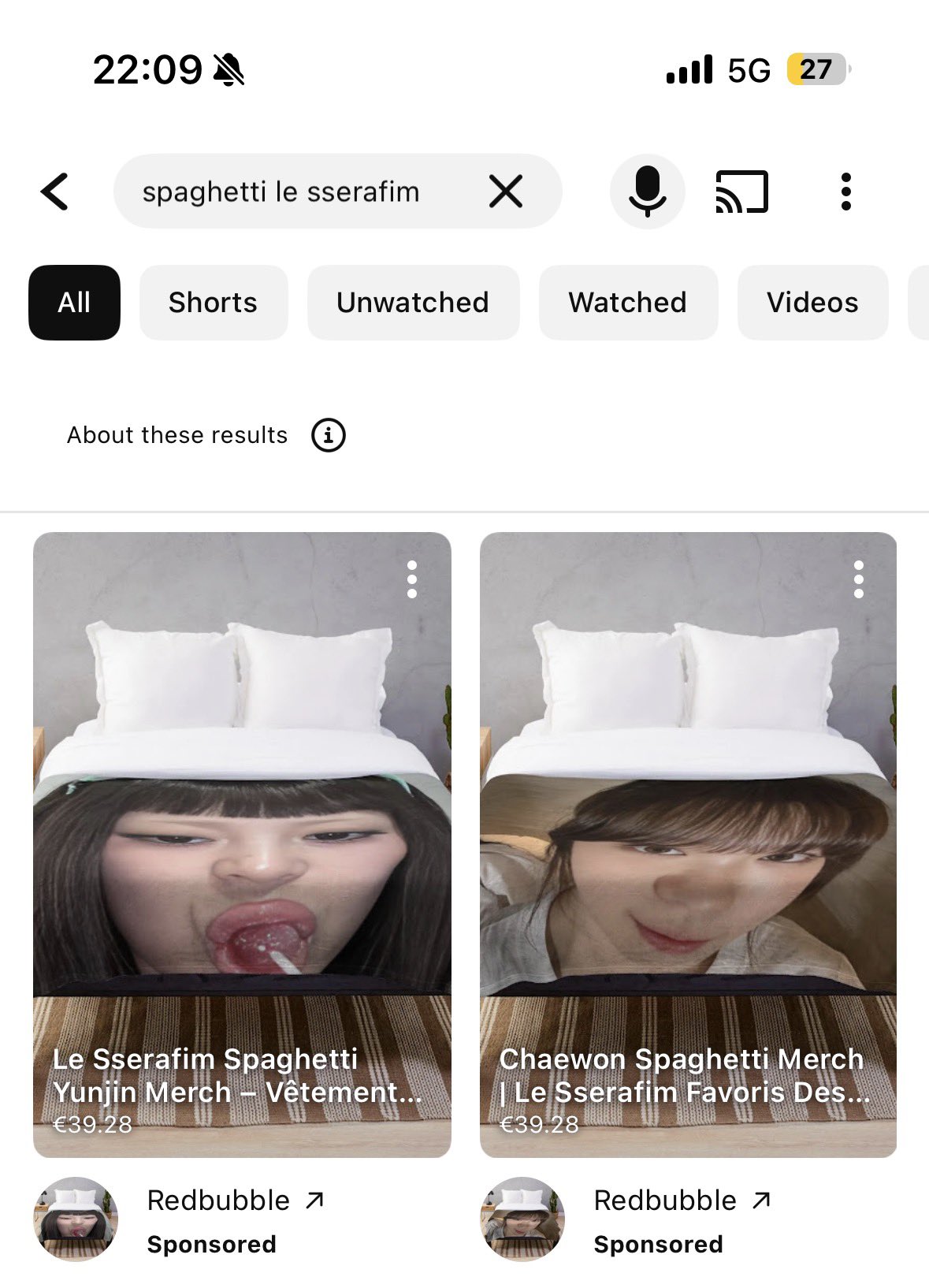929x1288 pixels.
Task: Open the top-right overflow menu
Action: (x=845, y=192)
